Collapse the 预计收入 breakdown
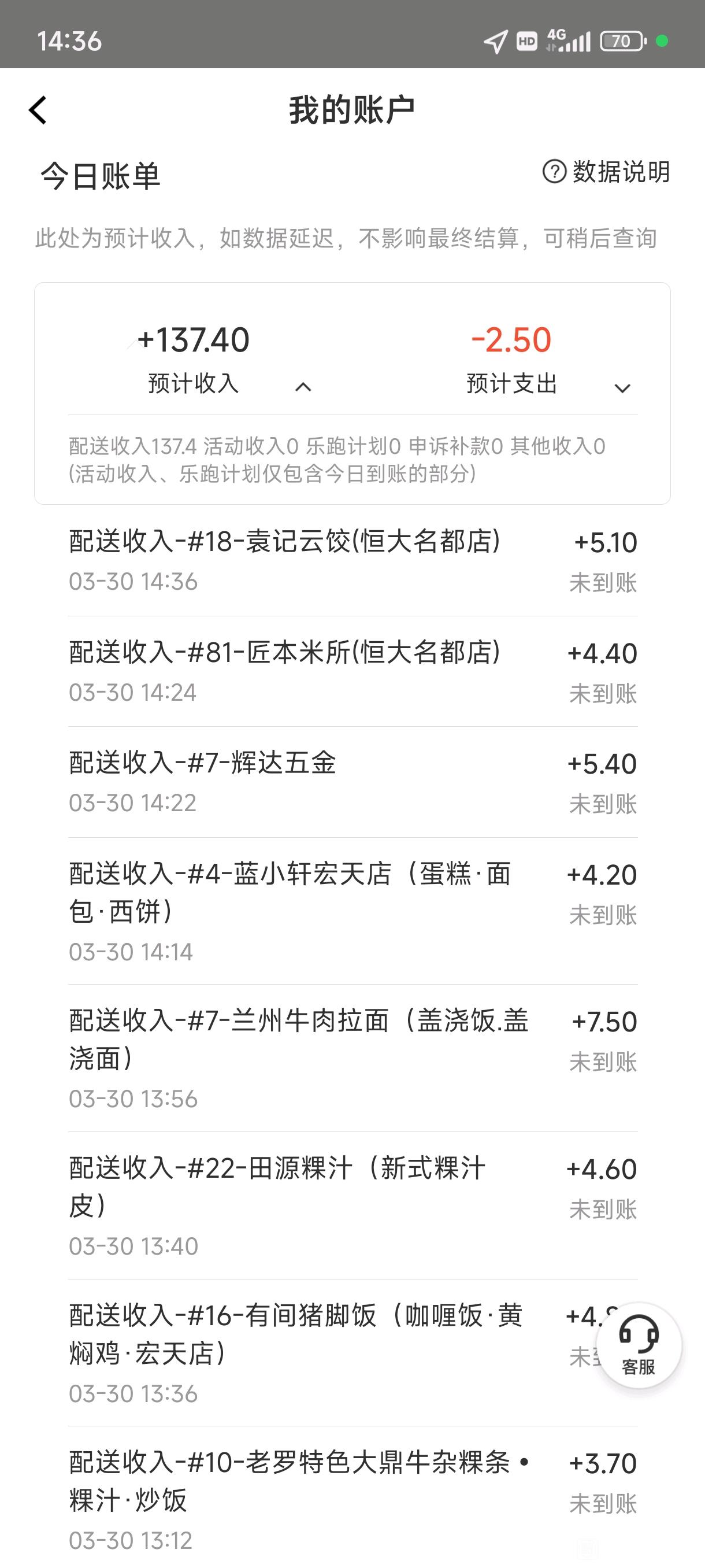Viewport: 705px width, 1568px height. 303,387
